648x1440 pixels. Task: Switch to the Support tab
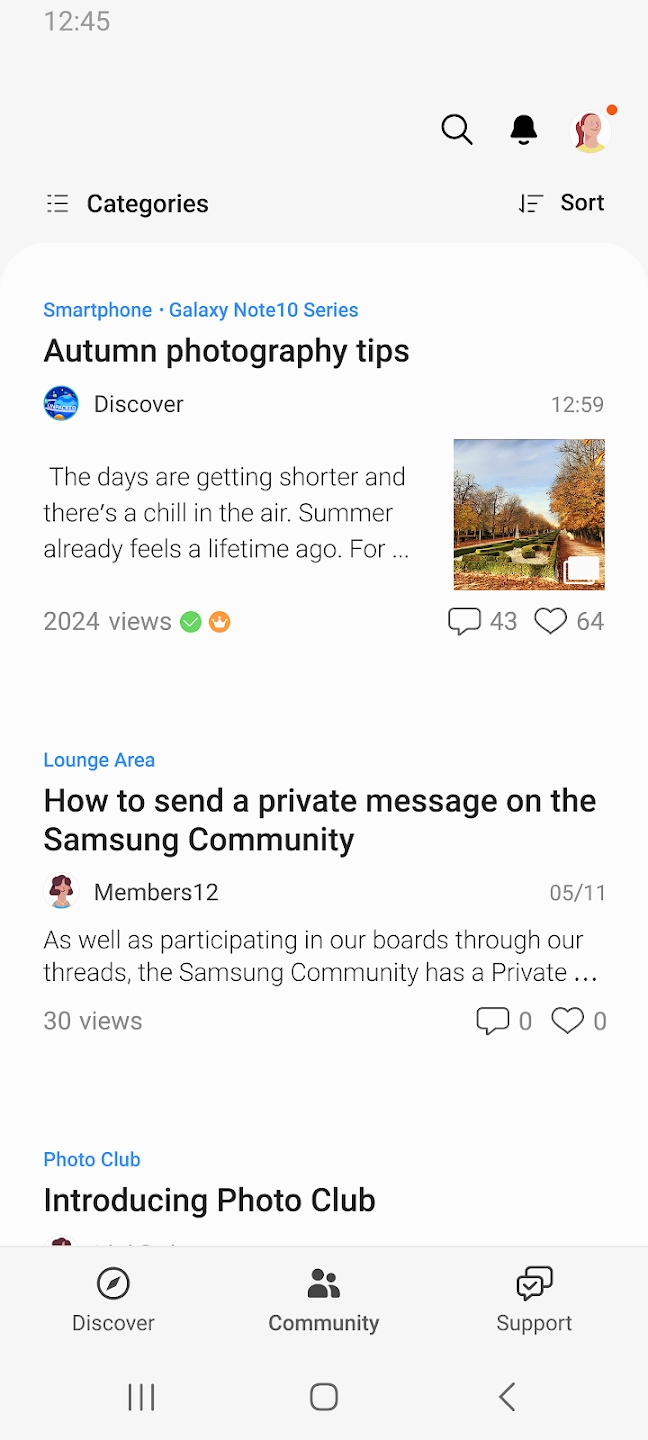(x=534, y=1300)
